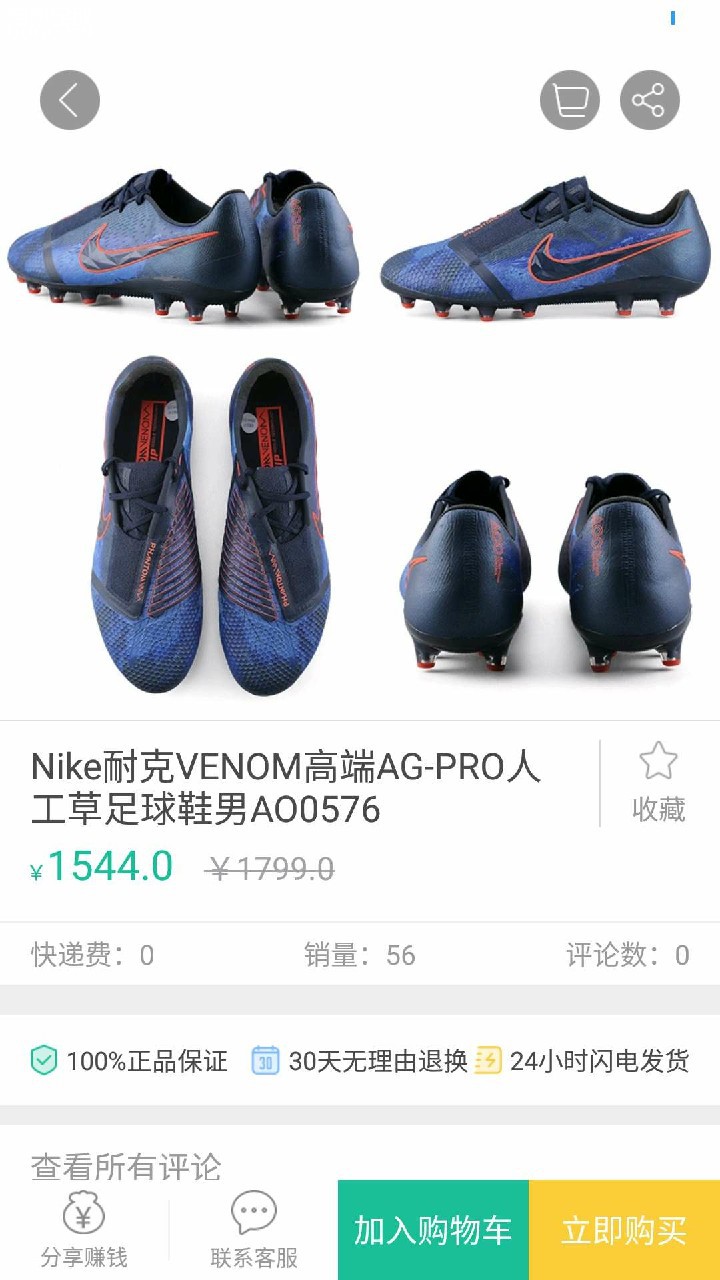View all reviews via 查看所有评论
This screenshot has width=720, height=1280.
click(126, 1166)
